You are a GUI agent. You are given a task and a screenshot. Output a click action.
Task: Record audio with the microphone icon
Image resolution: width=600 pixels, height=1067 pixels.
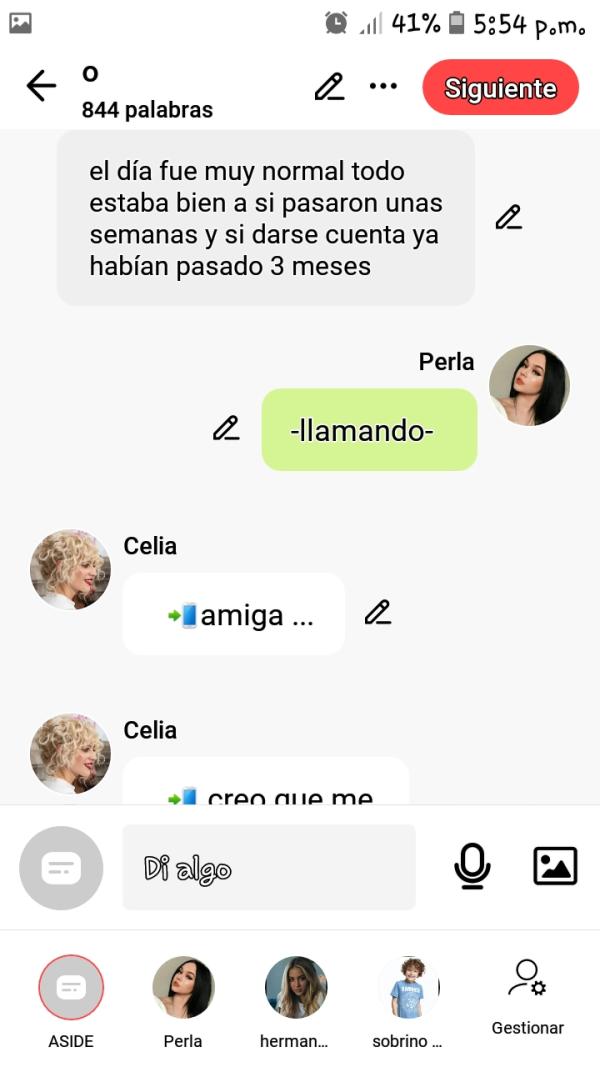click(x=472, y=866)
